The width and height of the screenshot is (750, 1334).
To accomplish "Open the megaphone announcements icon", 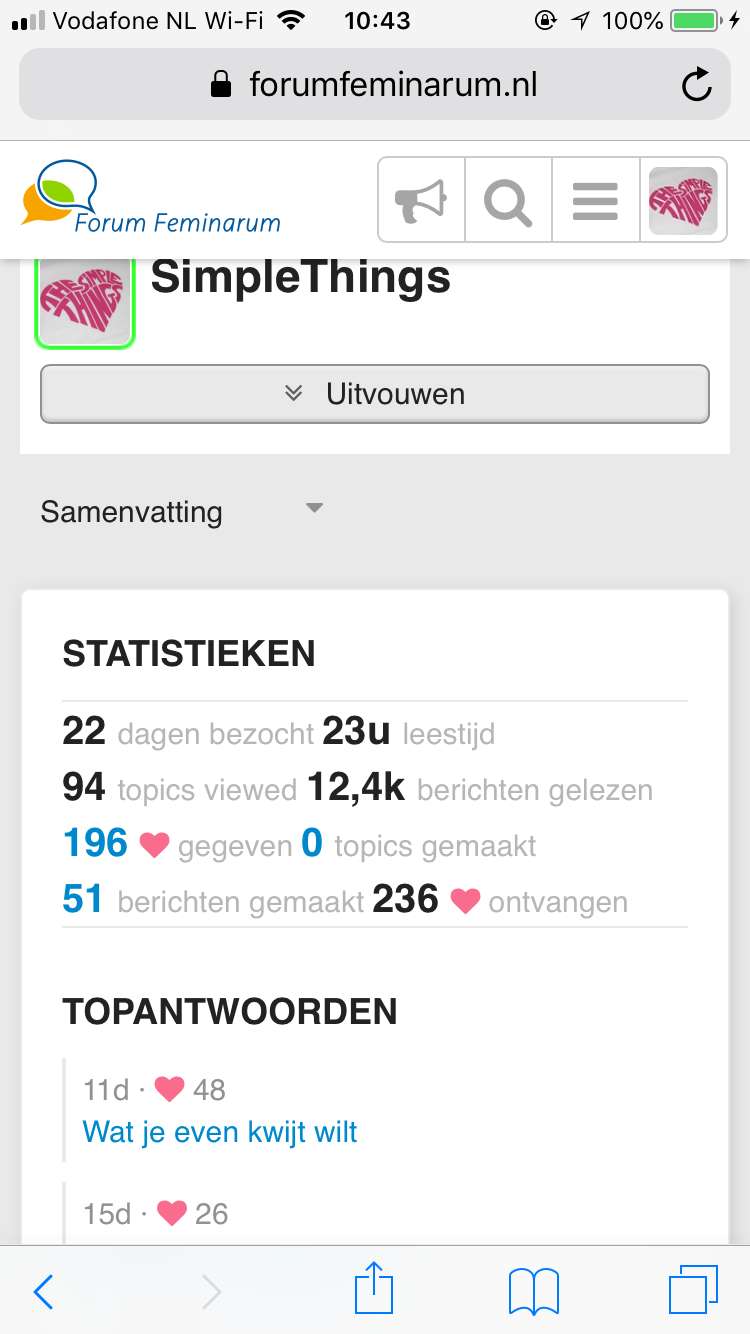I will click(x=421, y=201).
